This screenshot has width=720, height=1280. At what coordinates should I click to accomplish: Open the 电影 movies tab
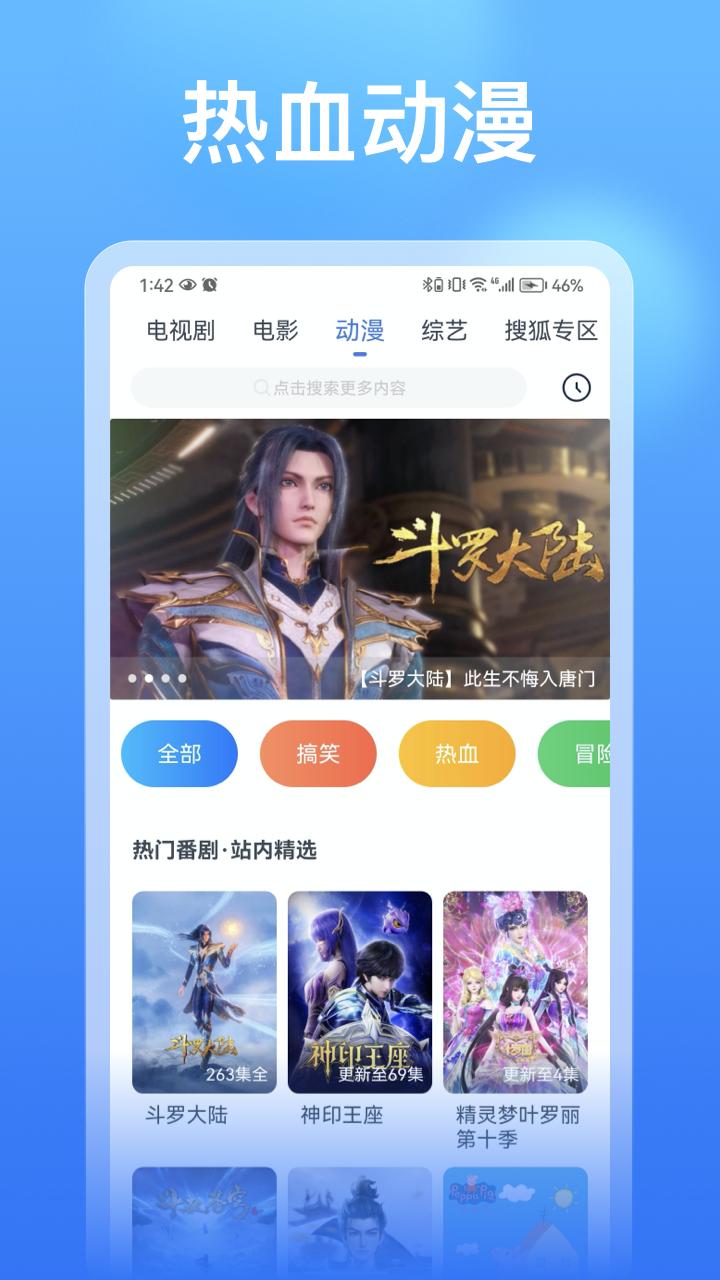point(276,332)
